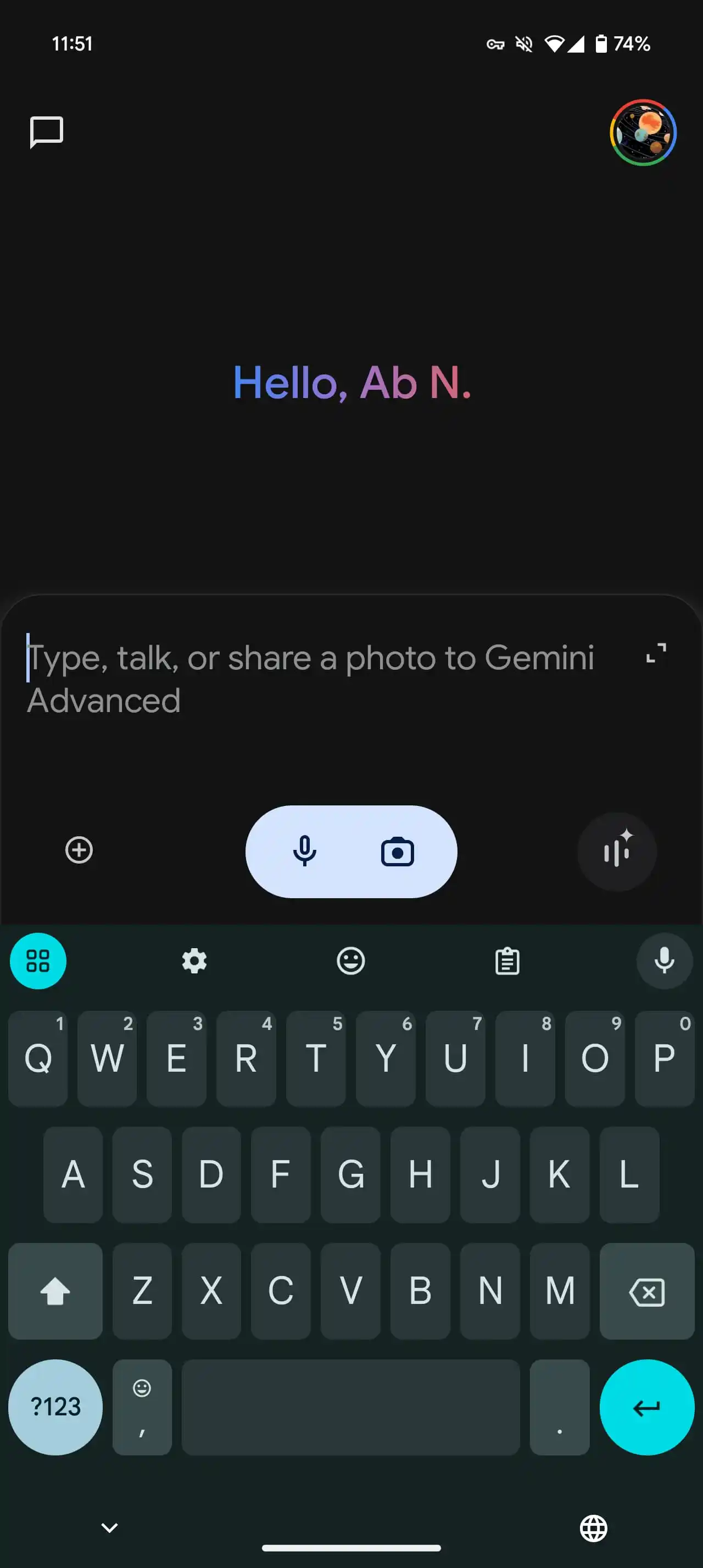This screenshot has height=1568, width=703.
Task: Open keyboard settings gear
Action: pyautogui.click(x=194, y=961)
